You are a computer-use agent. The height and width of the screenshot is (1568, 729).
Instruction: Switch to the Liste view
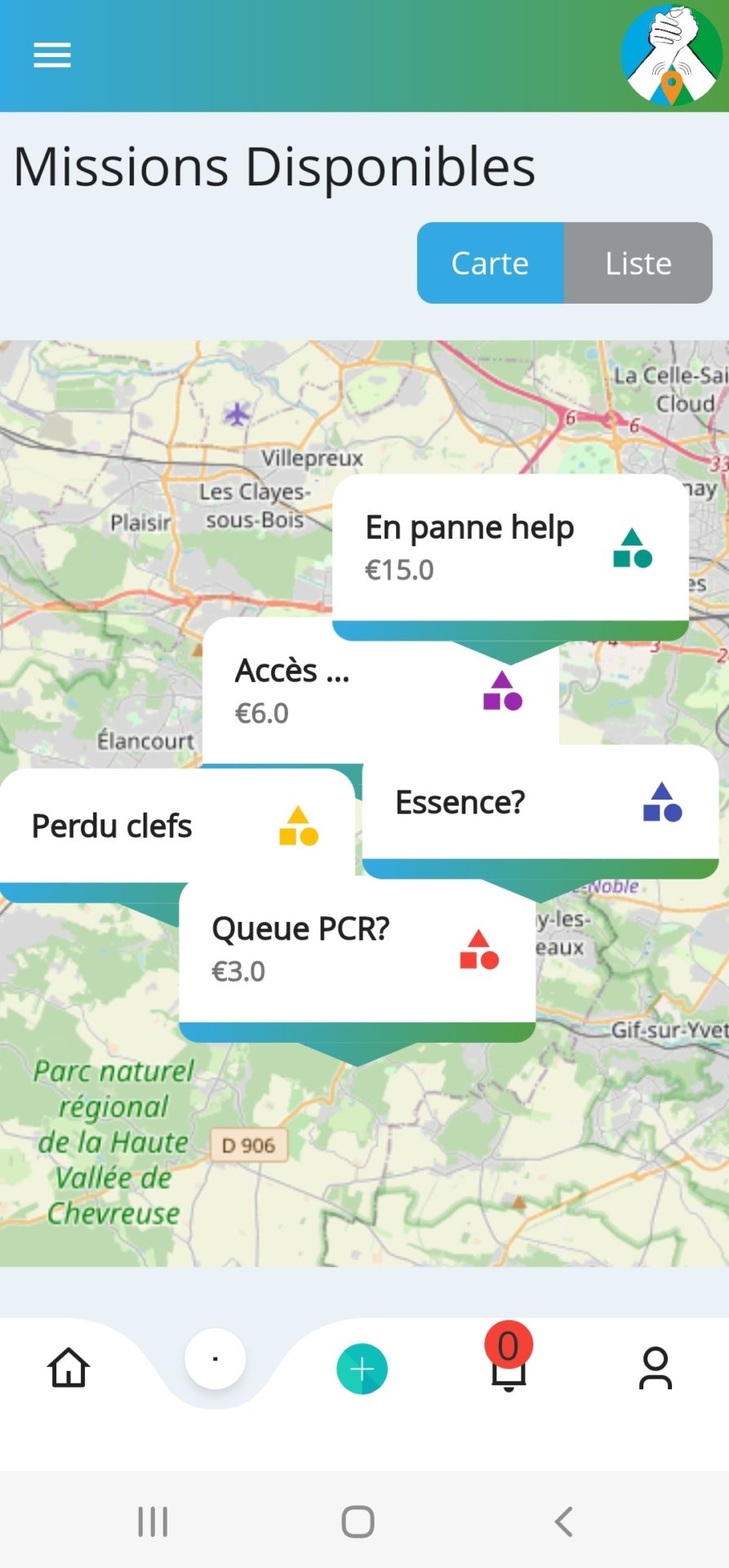pyautogui.click(x=638, y=263)
